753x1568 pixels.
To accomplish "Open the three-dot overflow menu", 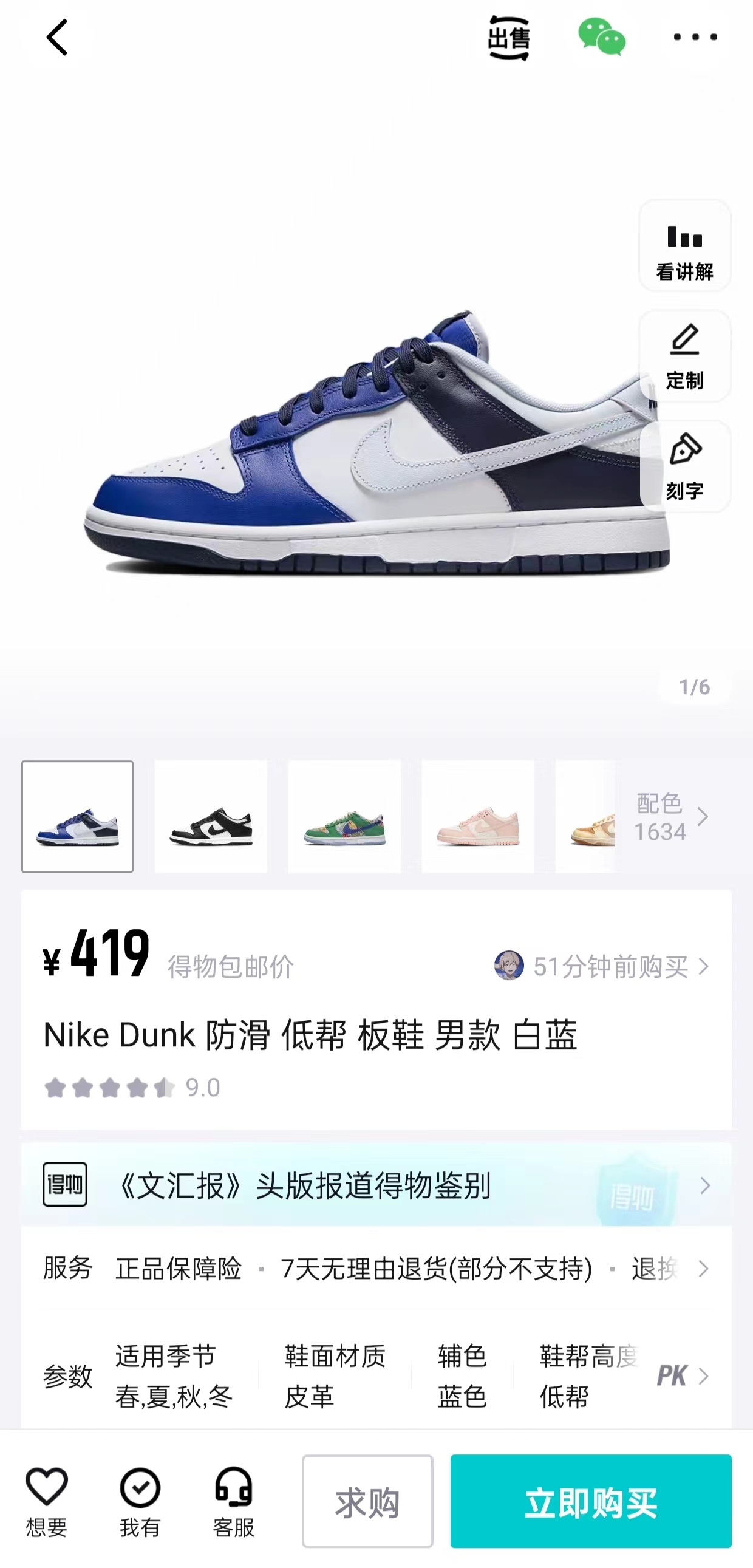I will tap(695, 37).
